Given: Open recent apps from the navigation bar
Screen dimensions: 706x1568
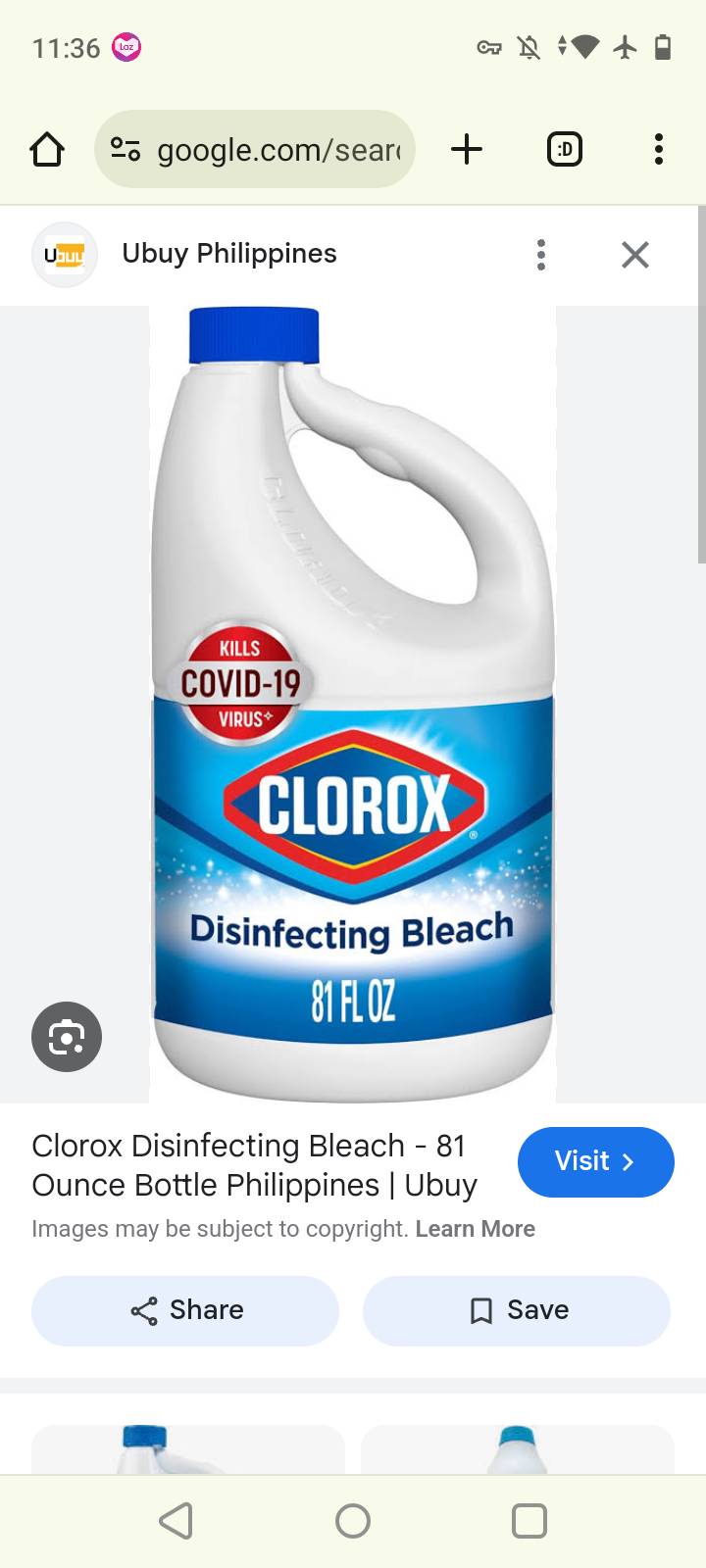Looking at the screenshot, I should click(529, 1521).
